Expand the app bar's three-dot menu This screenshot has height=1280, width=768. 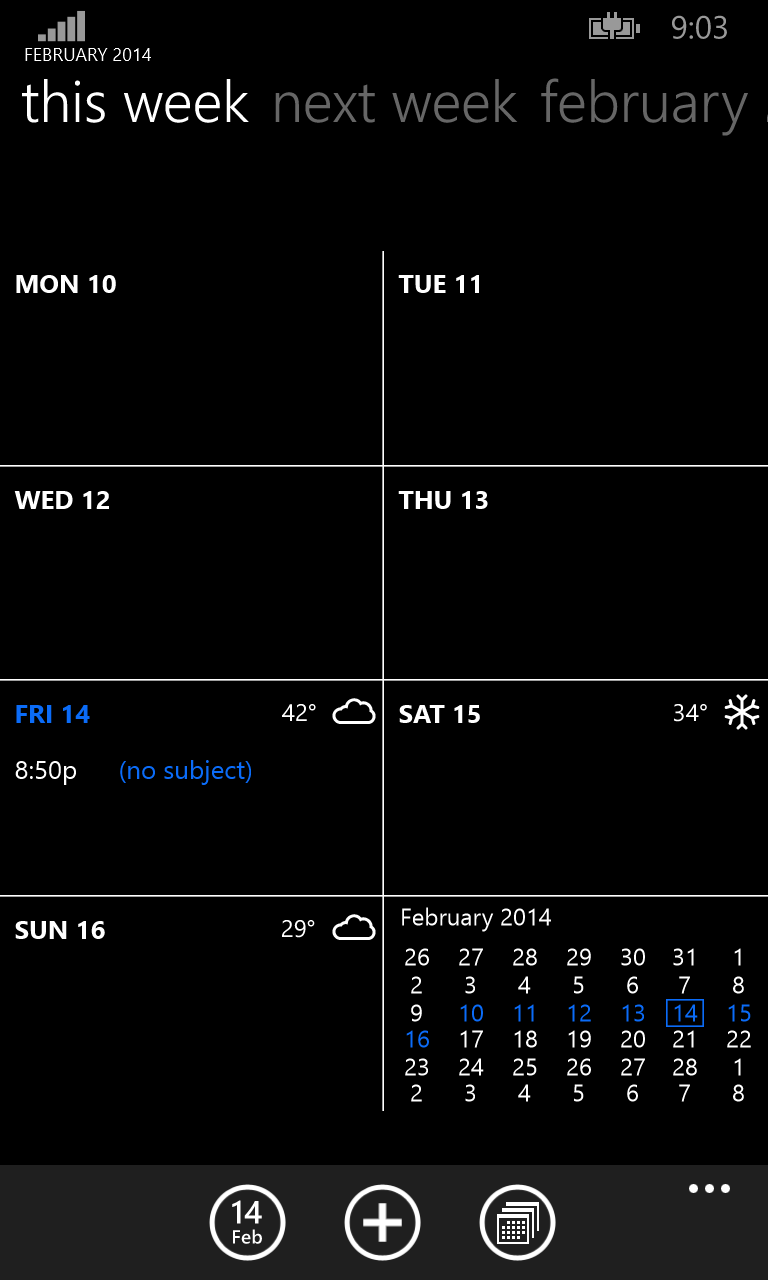click(x=709, y=1189)
